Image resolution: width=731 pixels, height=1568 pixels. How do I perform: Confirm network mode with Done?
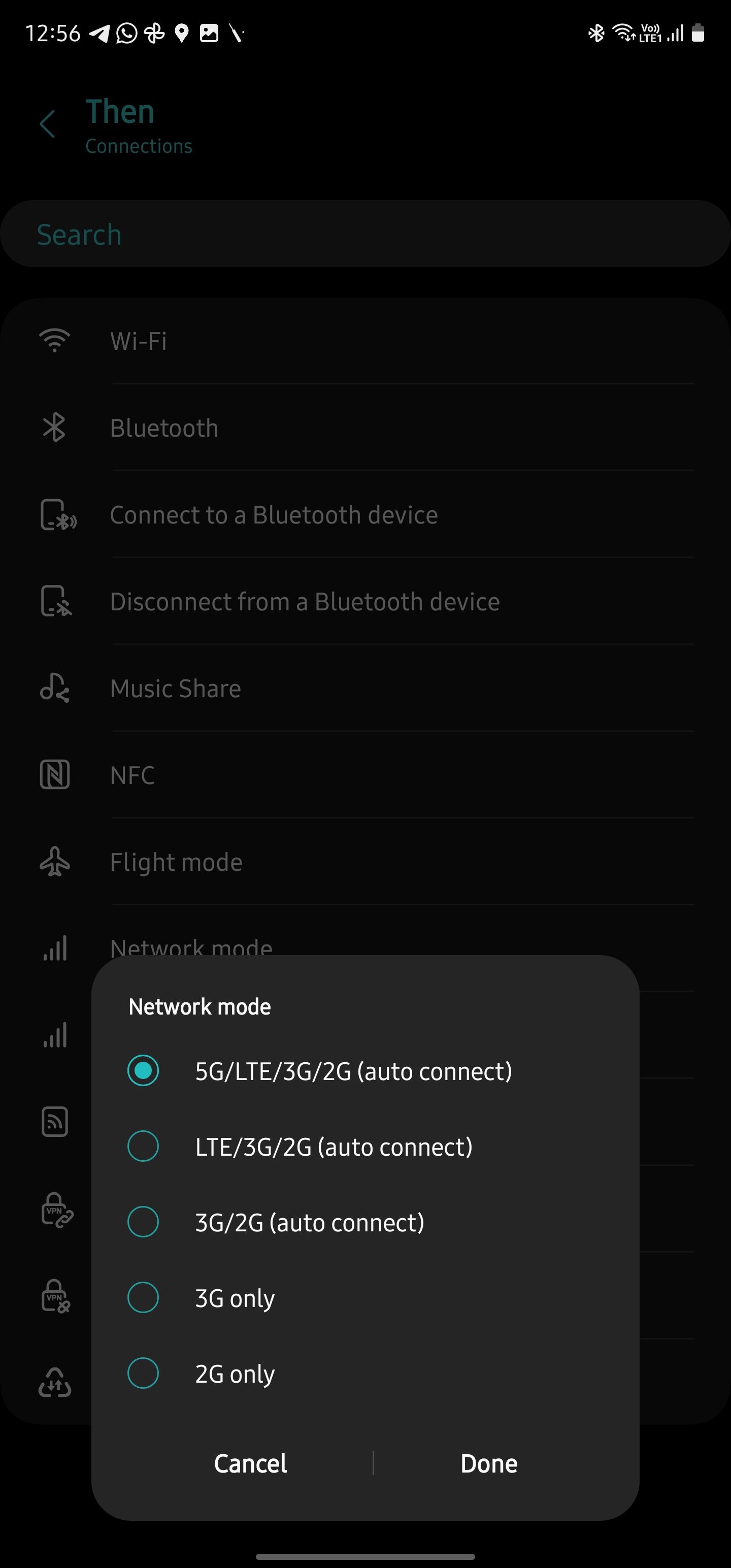(489, 1463)
